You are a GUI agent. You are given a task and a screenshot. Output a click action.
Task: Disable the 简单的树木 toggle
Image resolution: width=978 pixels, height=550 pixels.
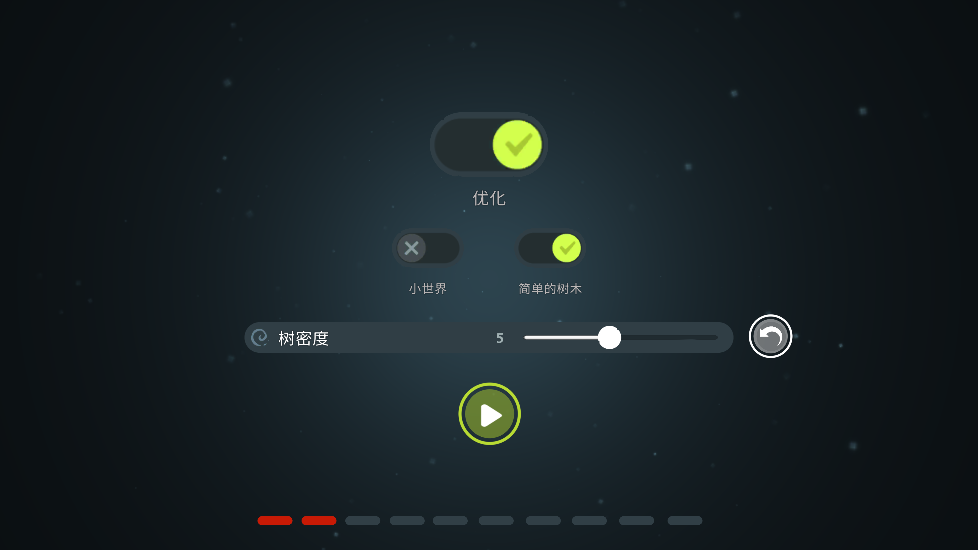[551, 248]
